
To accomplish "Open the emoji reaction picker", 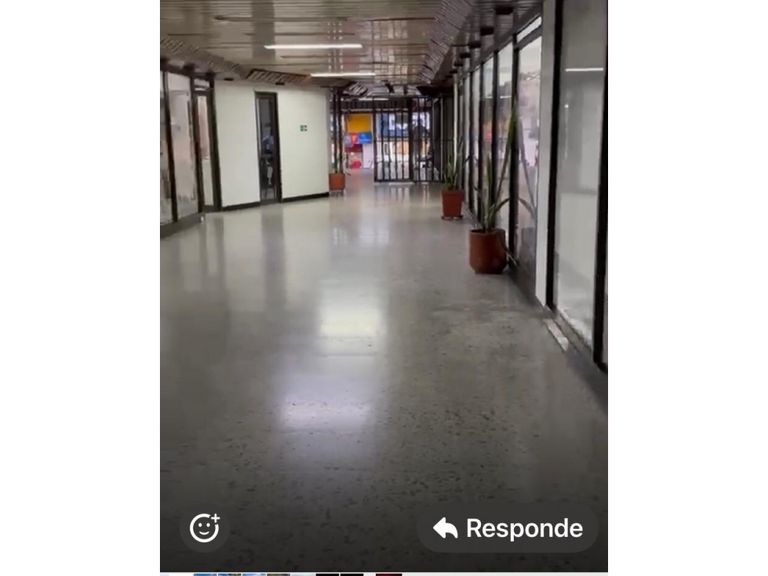I will click(204, 528).
